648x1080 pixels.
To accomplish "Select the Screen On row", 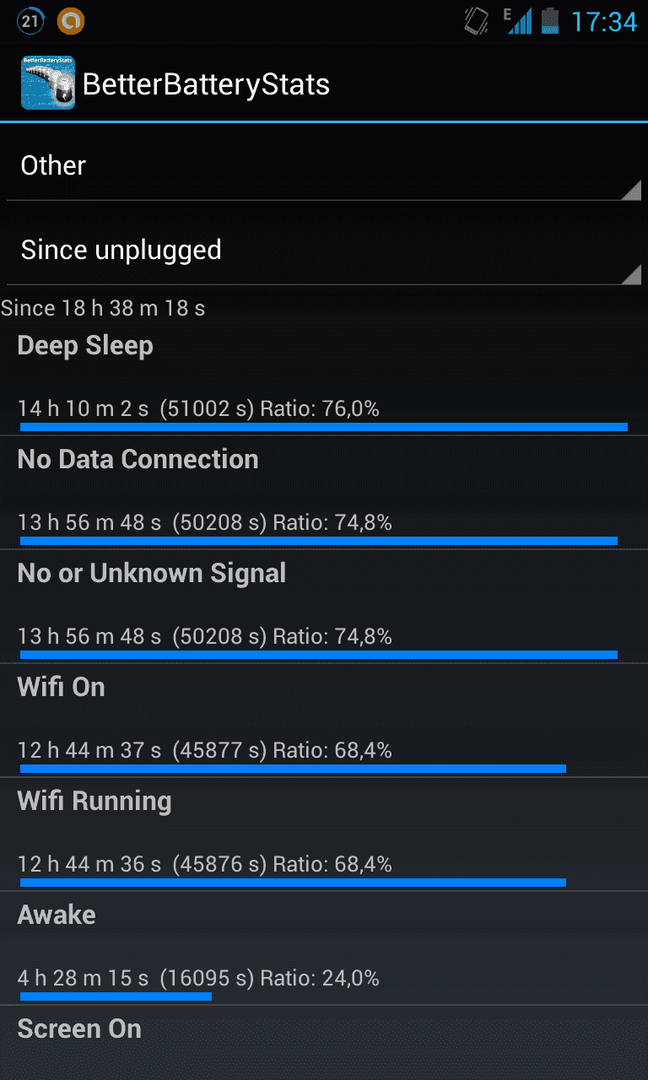I will (x=324, y=1043).
